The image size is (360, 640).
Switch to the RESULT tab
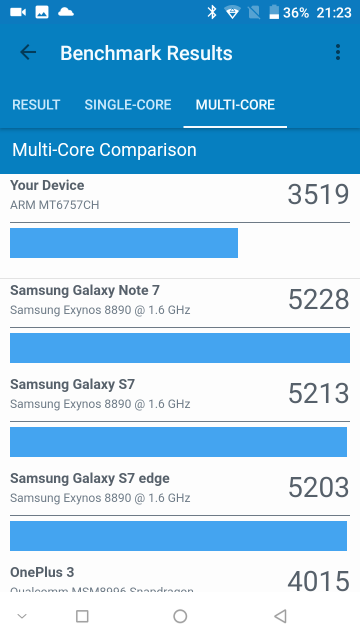click(36, 105)
